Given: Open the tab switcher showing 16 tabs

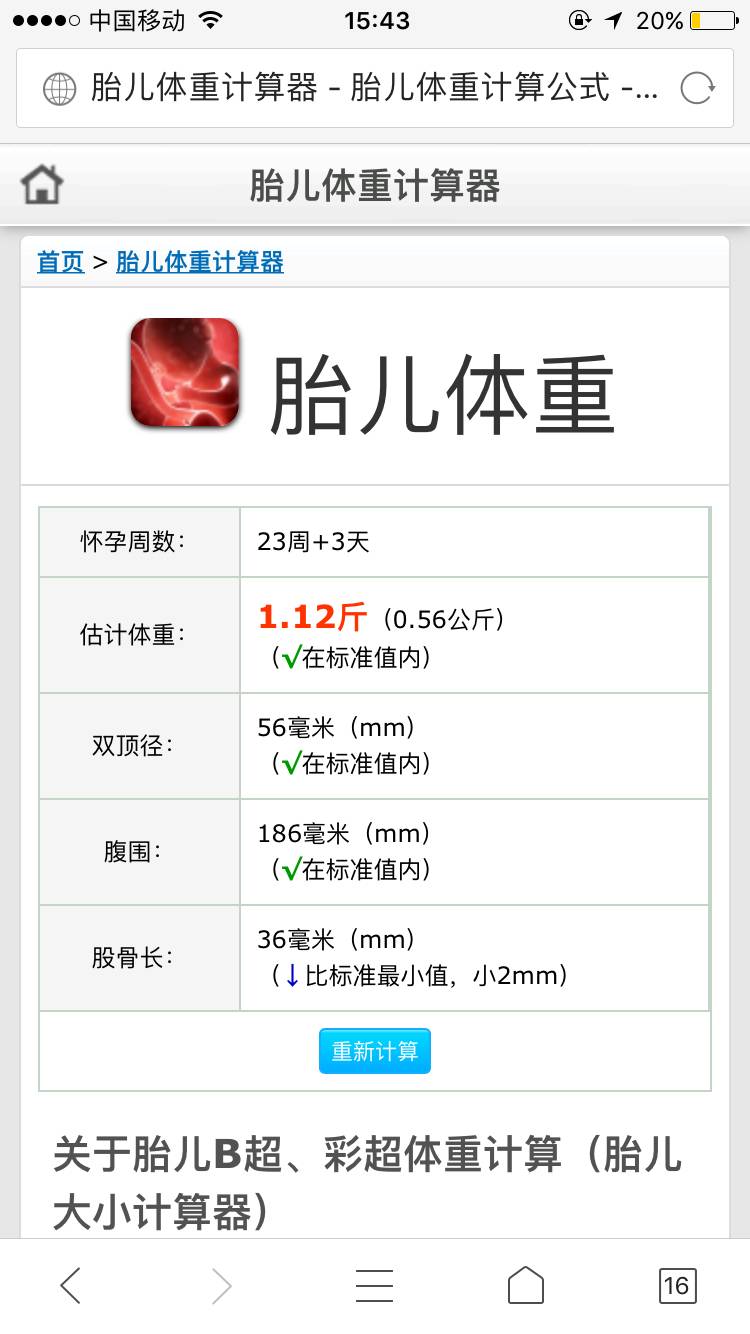Looking at the screenshot, I should click(x=677, y=1285).
